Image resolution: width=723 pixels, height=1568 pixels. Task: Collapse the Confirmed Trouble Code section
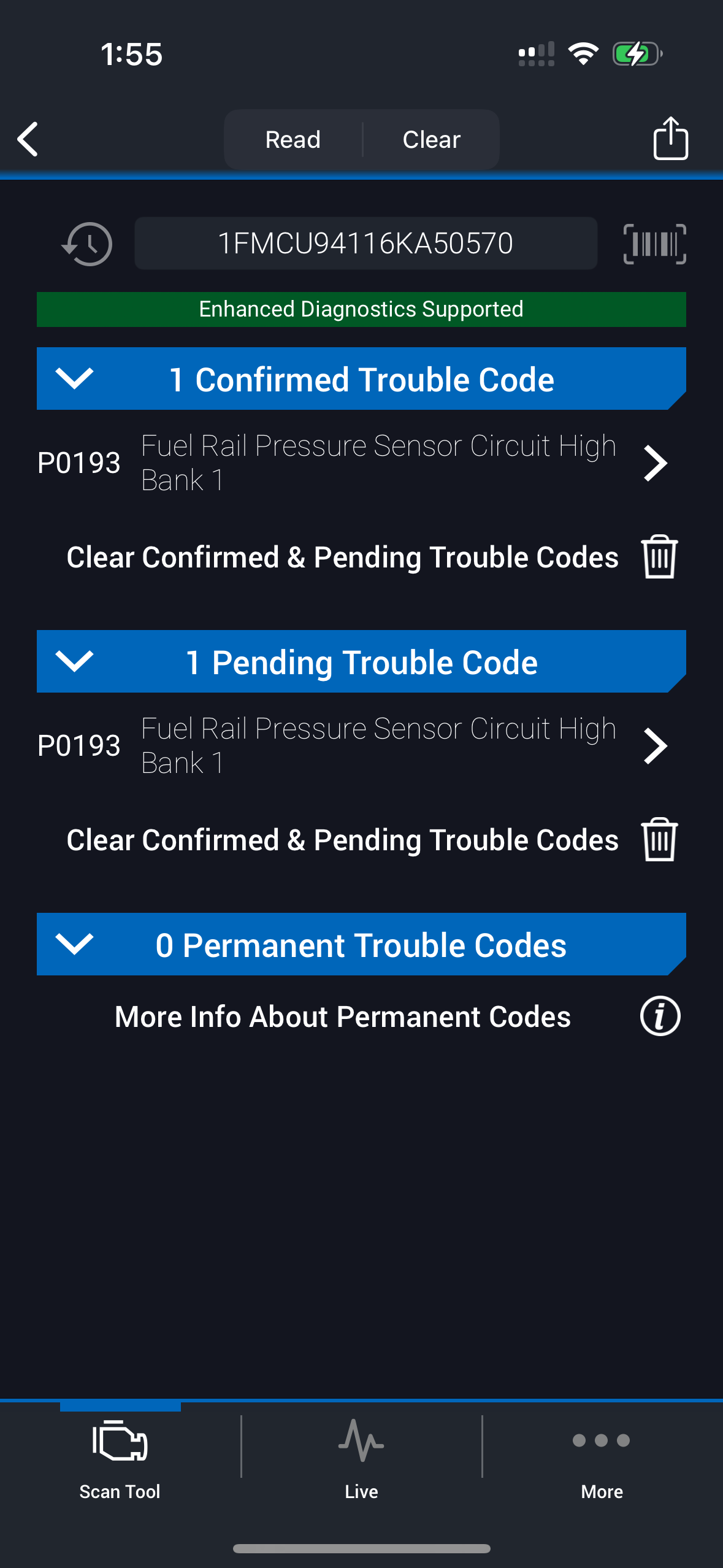[x=74, y=379]
